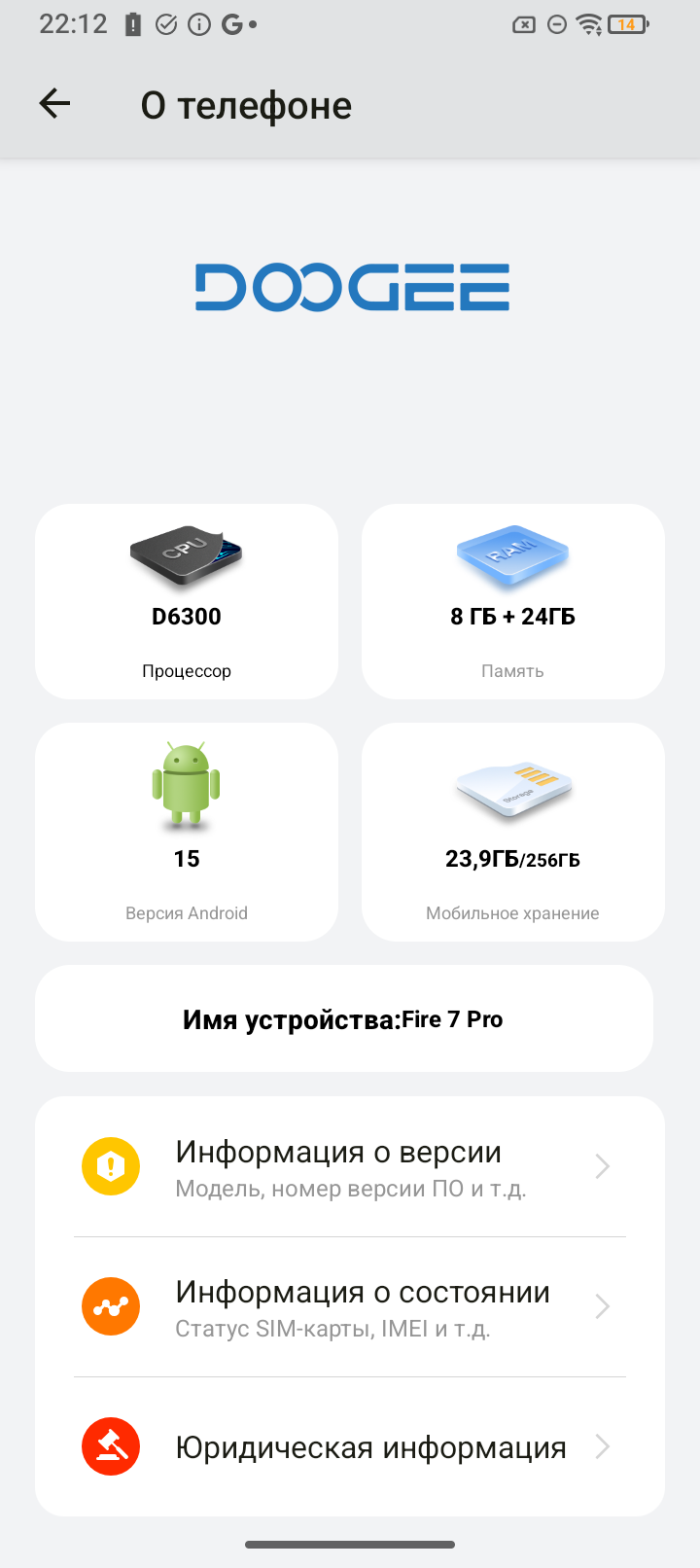Open Информация о версии
The width and height of the screenshot is (700, 1568).
350,1166
